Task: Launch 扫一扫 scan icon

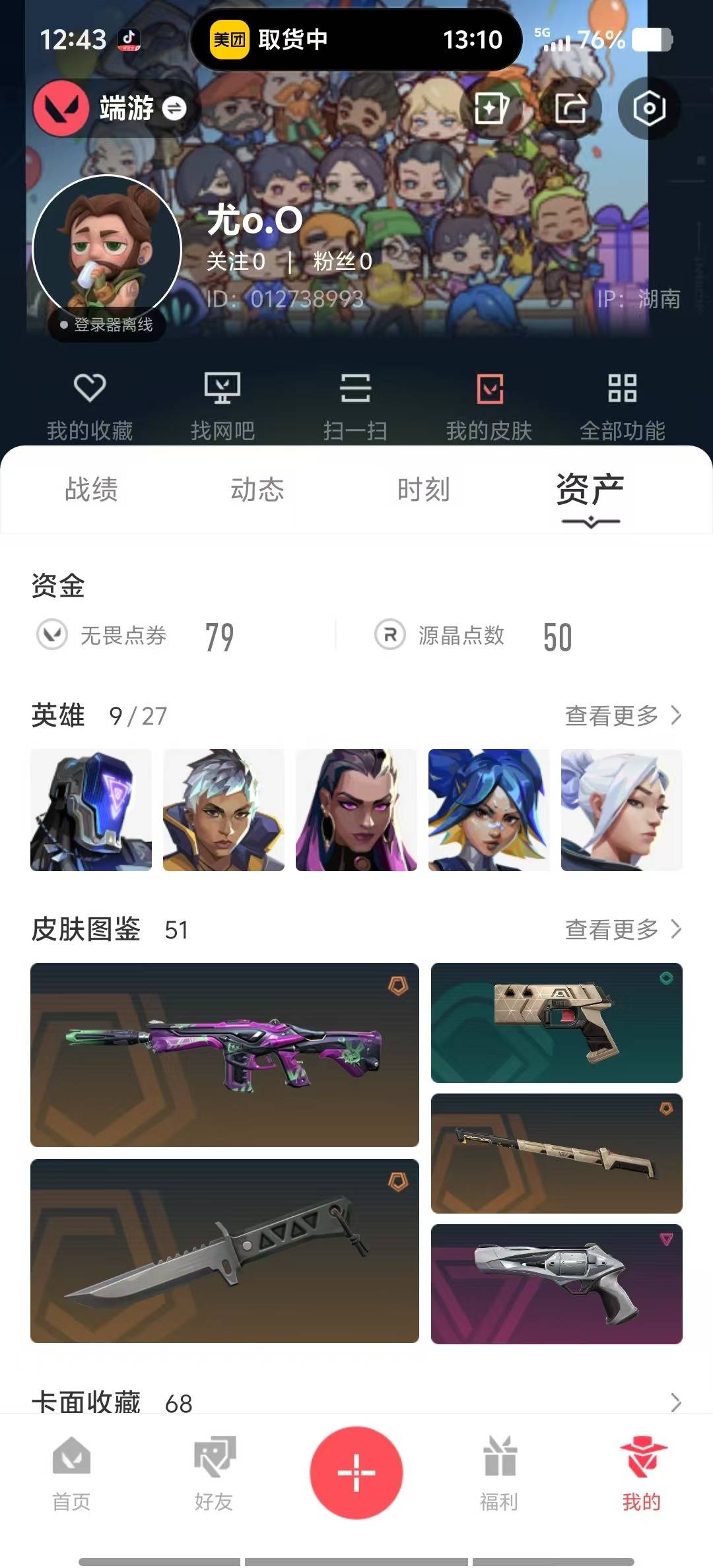Action: click(356, 403)
